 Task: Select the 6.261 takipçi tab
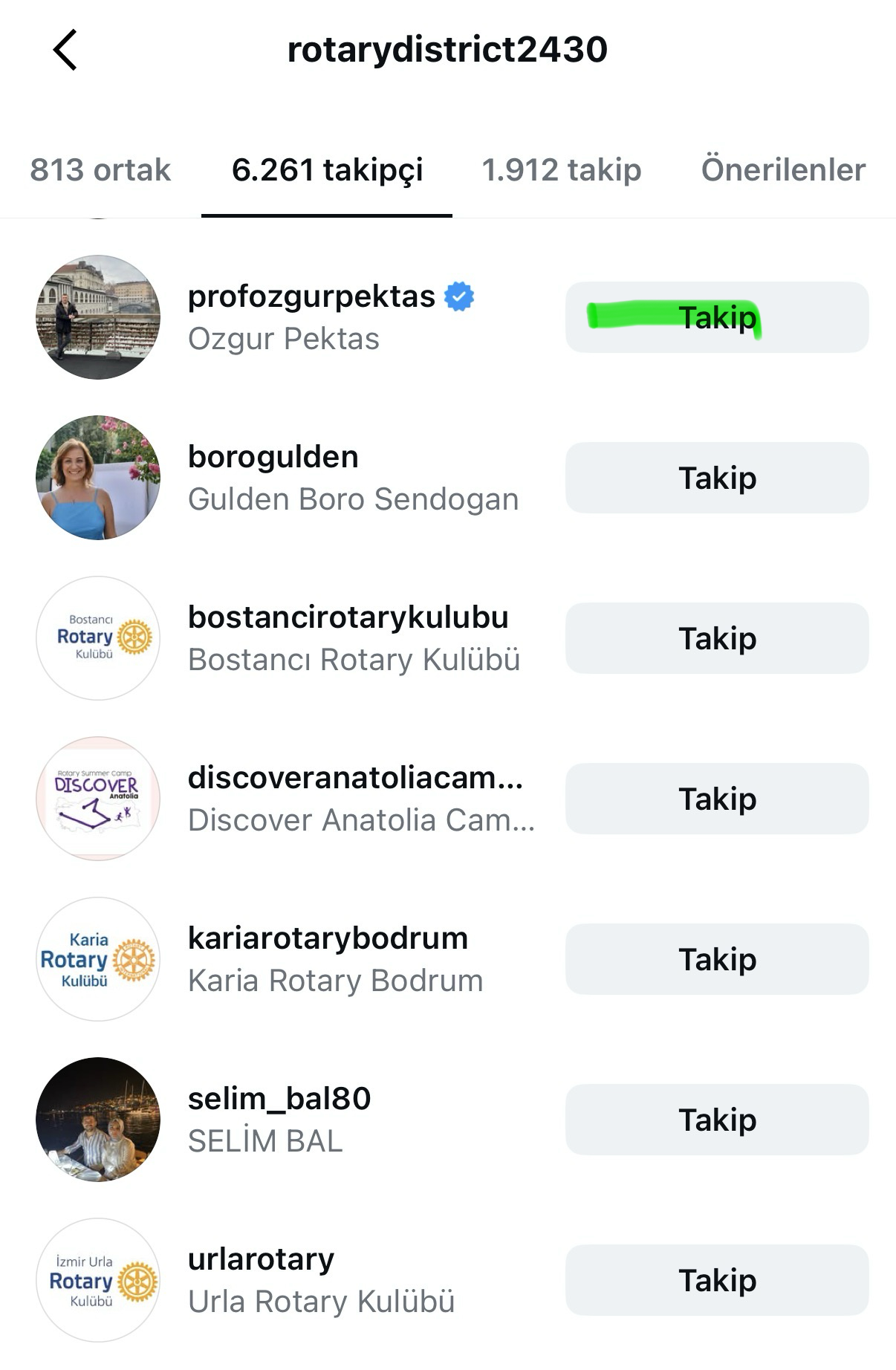coord(327,170)
